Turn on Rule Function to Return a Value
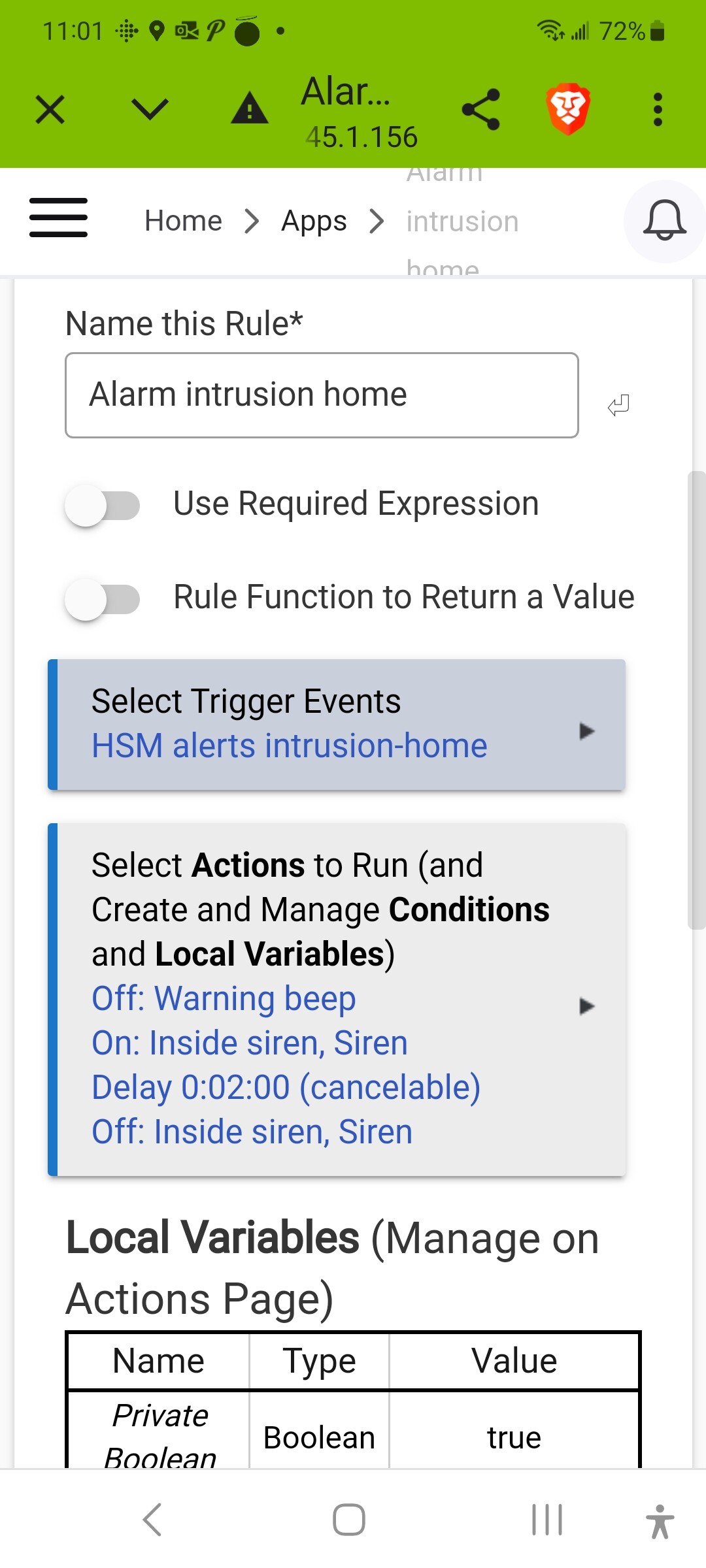This screenshot has height=1568, width=706. click(103, 599)
